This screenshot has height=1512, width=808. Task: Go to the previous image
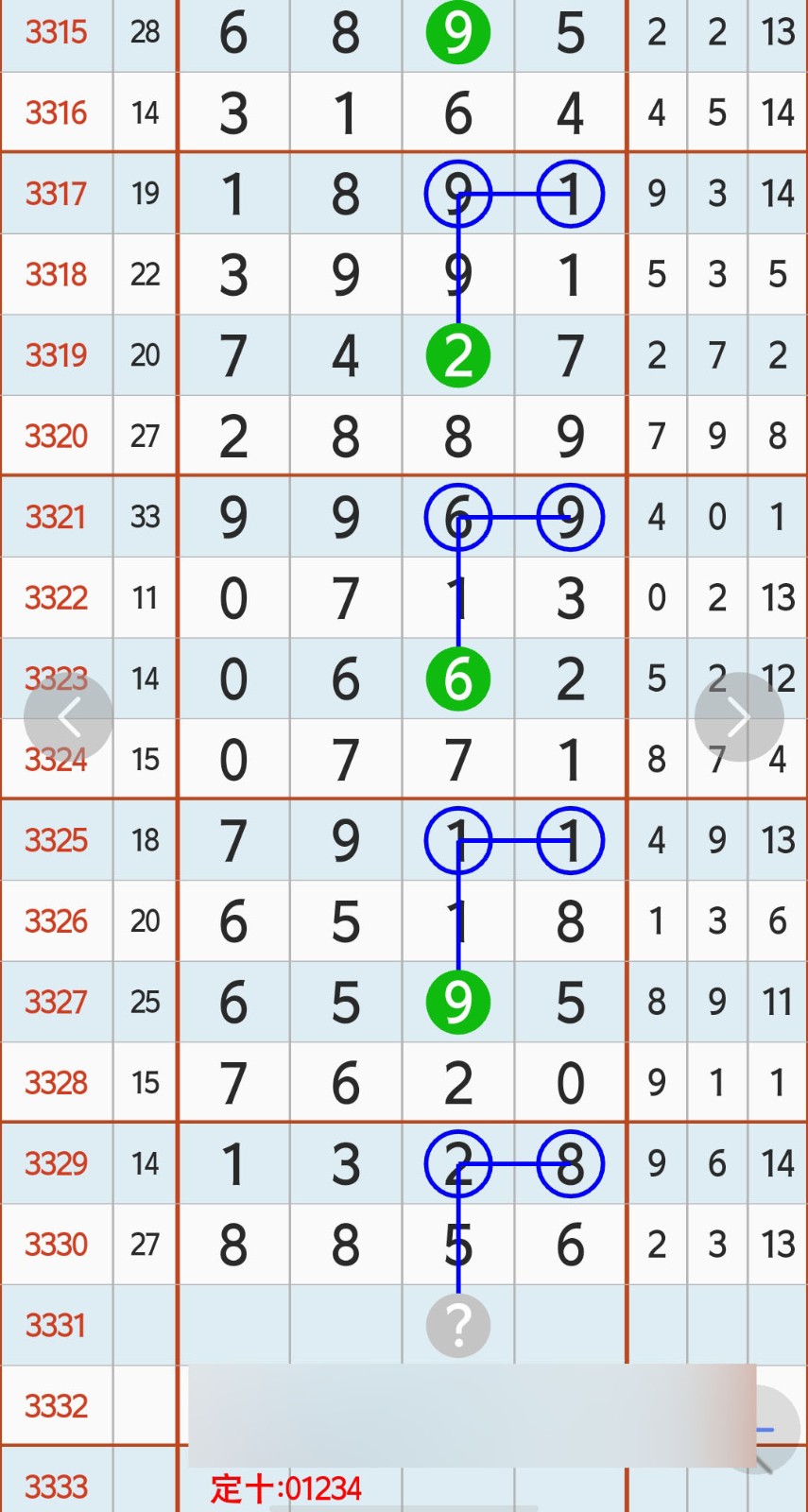(68, 718)
